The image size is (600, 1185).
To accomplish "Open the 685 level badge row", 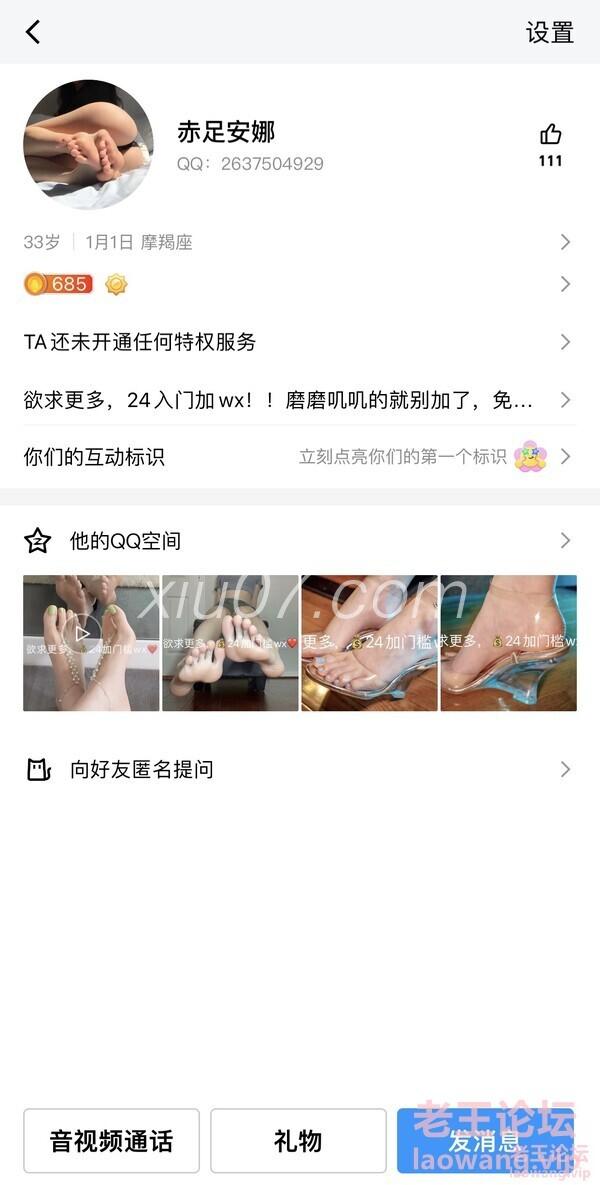I will pyautogui.click(x=298, y=284).
